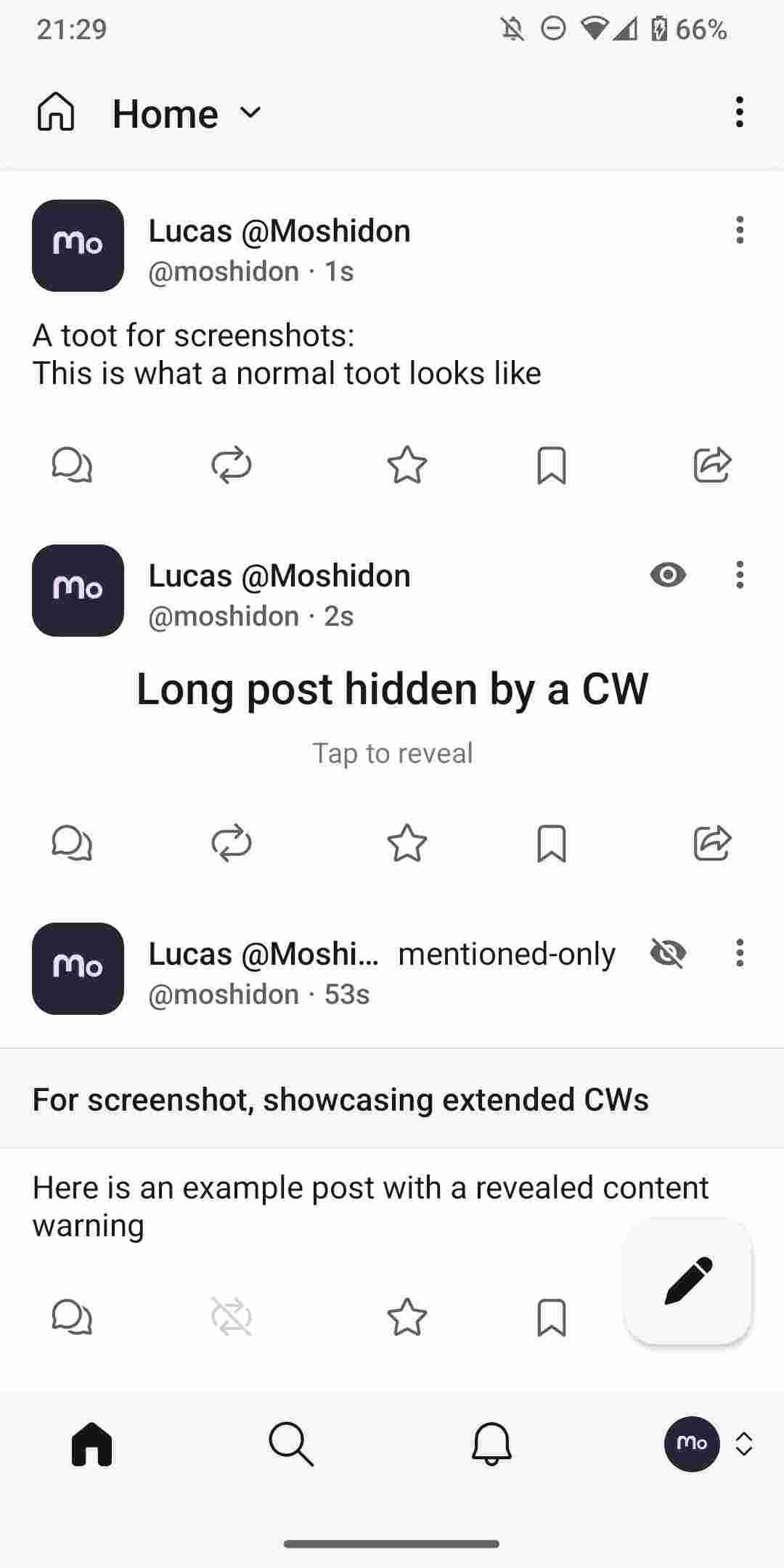Bookmark the revealed content warning post

(552, 1317)
